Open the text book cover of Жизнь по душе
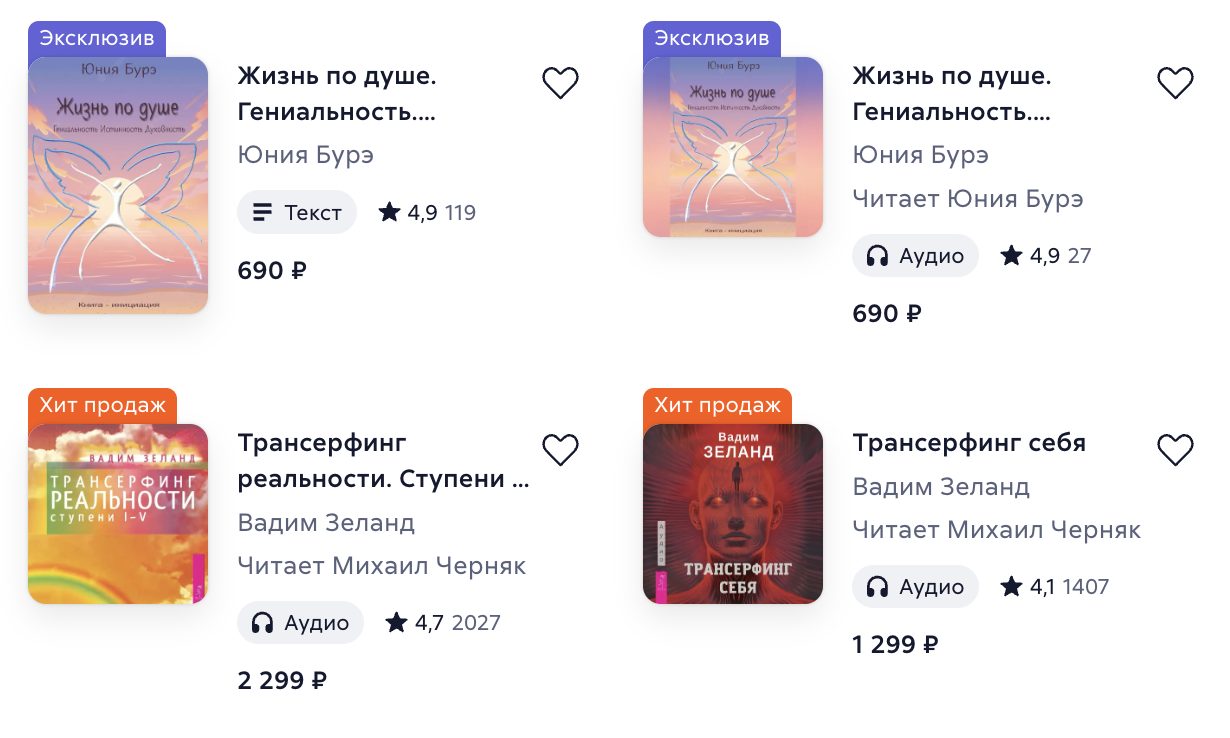 (x=118, y=186)
